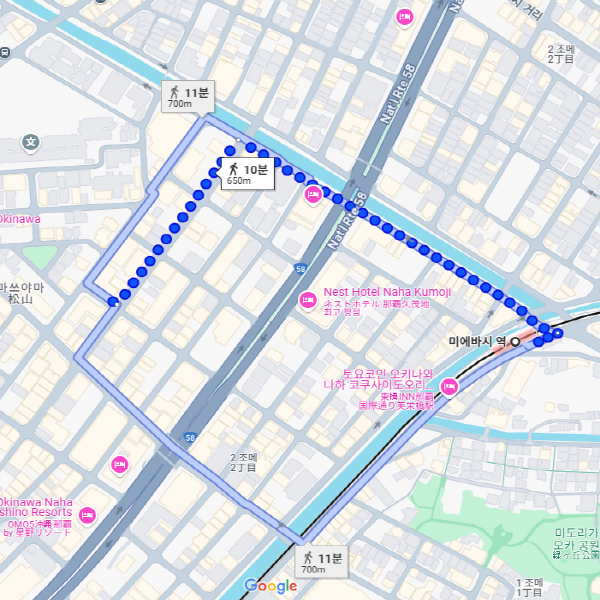Image resolution: width=600 pixels, height=600 pixels.
Task: Select the 10분 650m walking route label
Action: click(x=246, y=173)
